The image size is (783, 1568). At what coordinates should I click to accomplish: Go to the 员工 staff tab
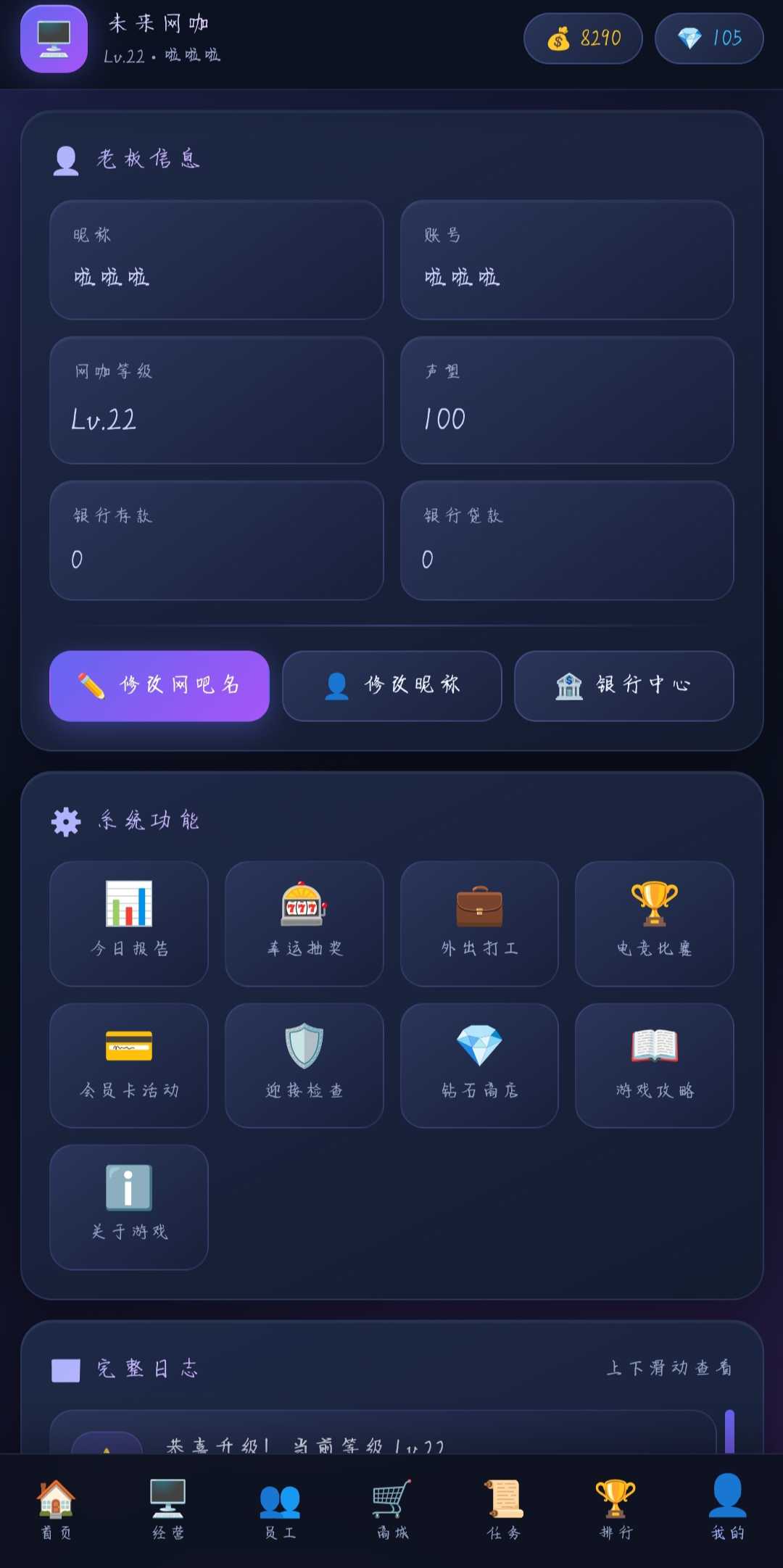[x=280, y=1509]
